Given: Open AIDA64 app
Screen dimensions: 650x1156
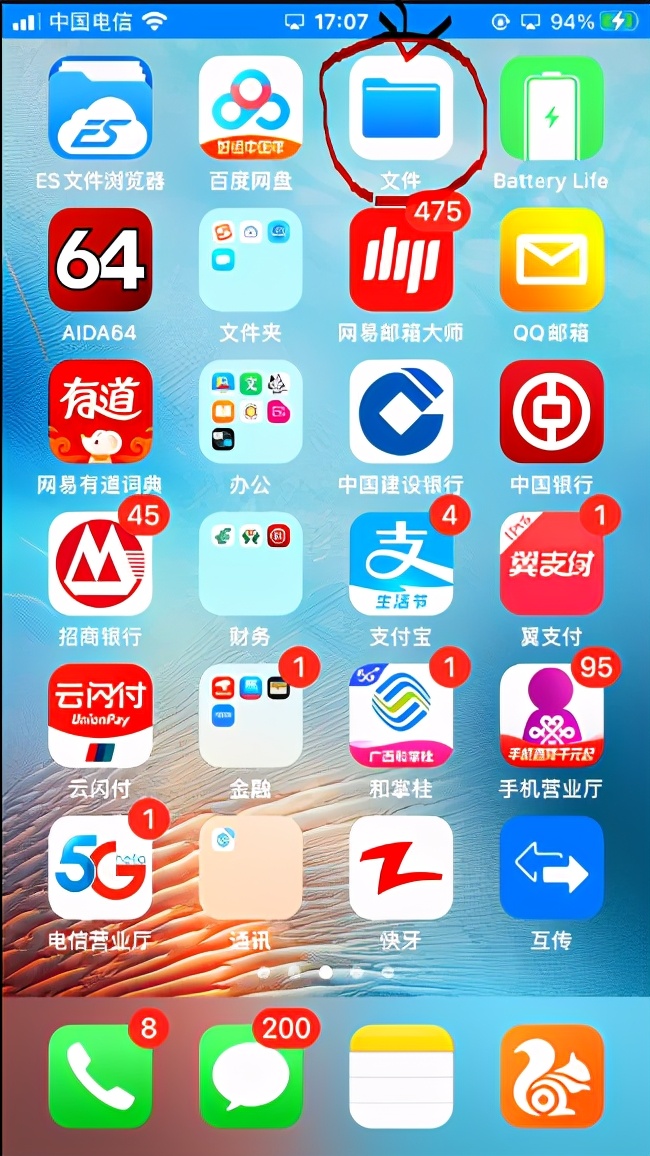Looking at the screenshot, I should [100, 260].
